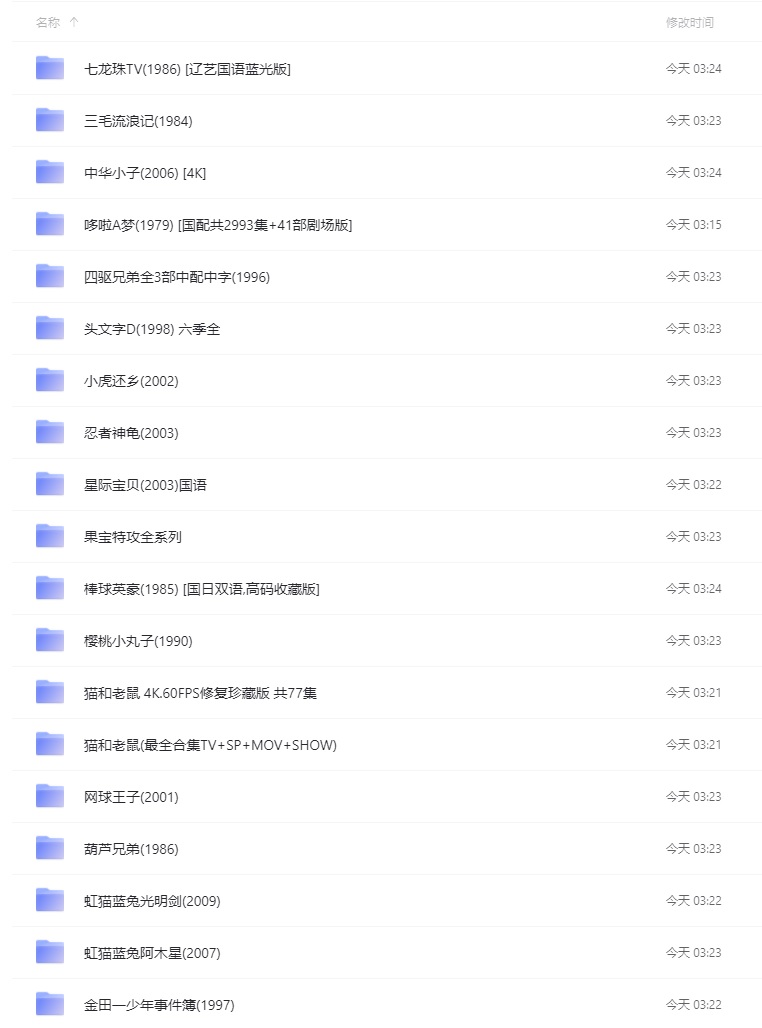Open the 七龙珠TV(1986) folder

[x=187, y=69]
